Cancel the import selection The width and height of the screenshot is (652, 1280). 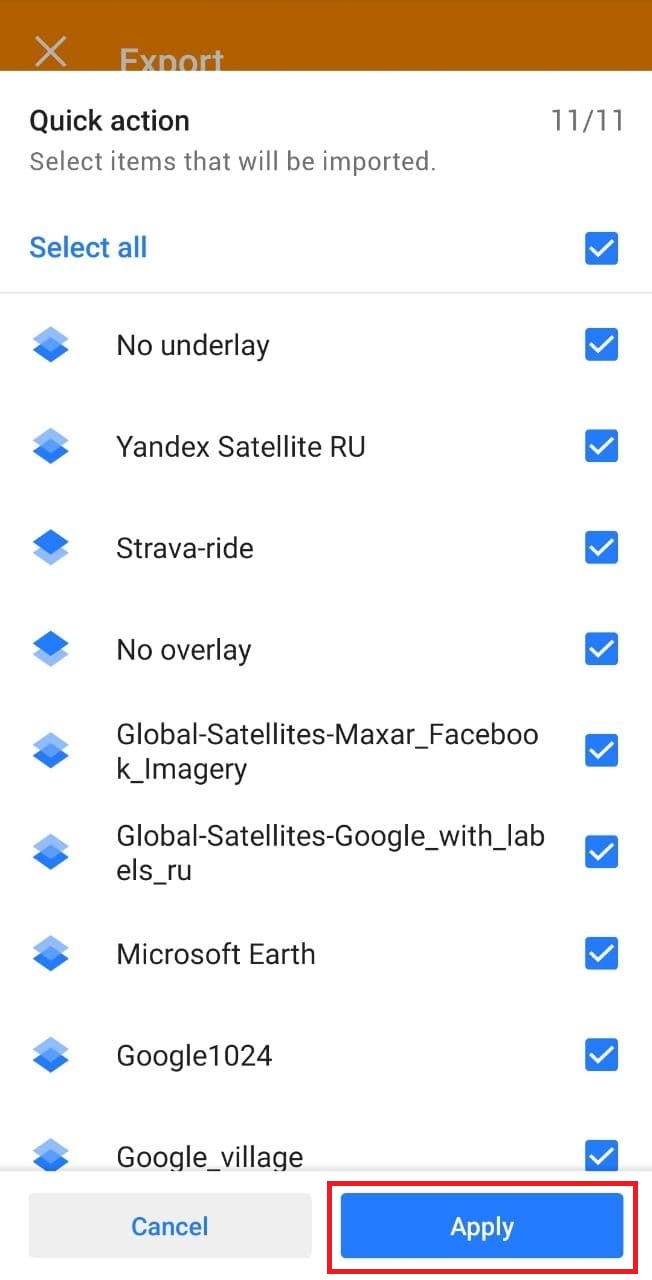point(170,1226)
